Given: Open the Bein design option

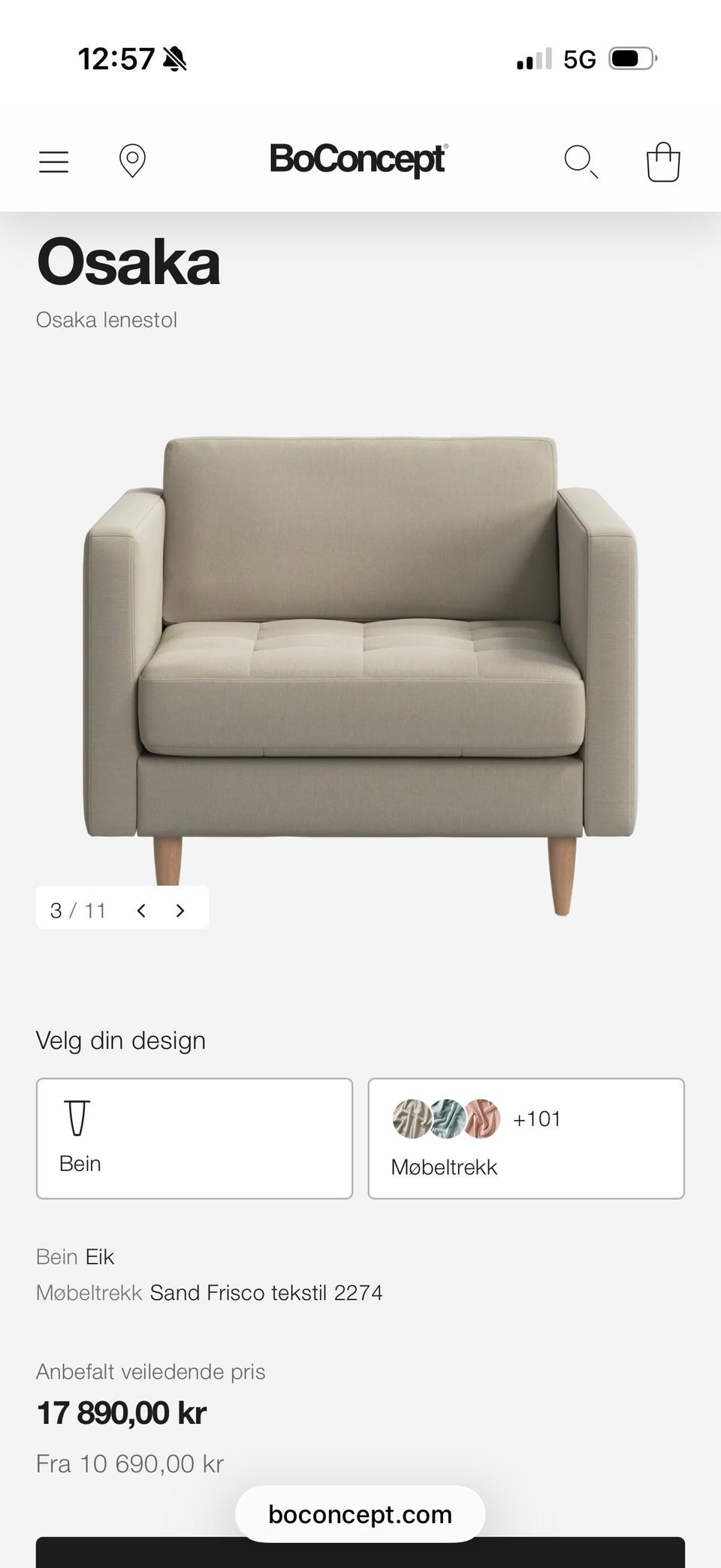Looking at the screenshot, I should tap(195, 1138).
